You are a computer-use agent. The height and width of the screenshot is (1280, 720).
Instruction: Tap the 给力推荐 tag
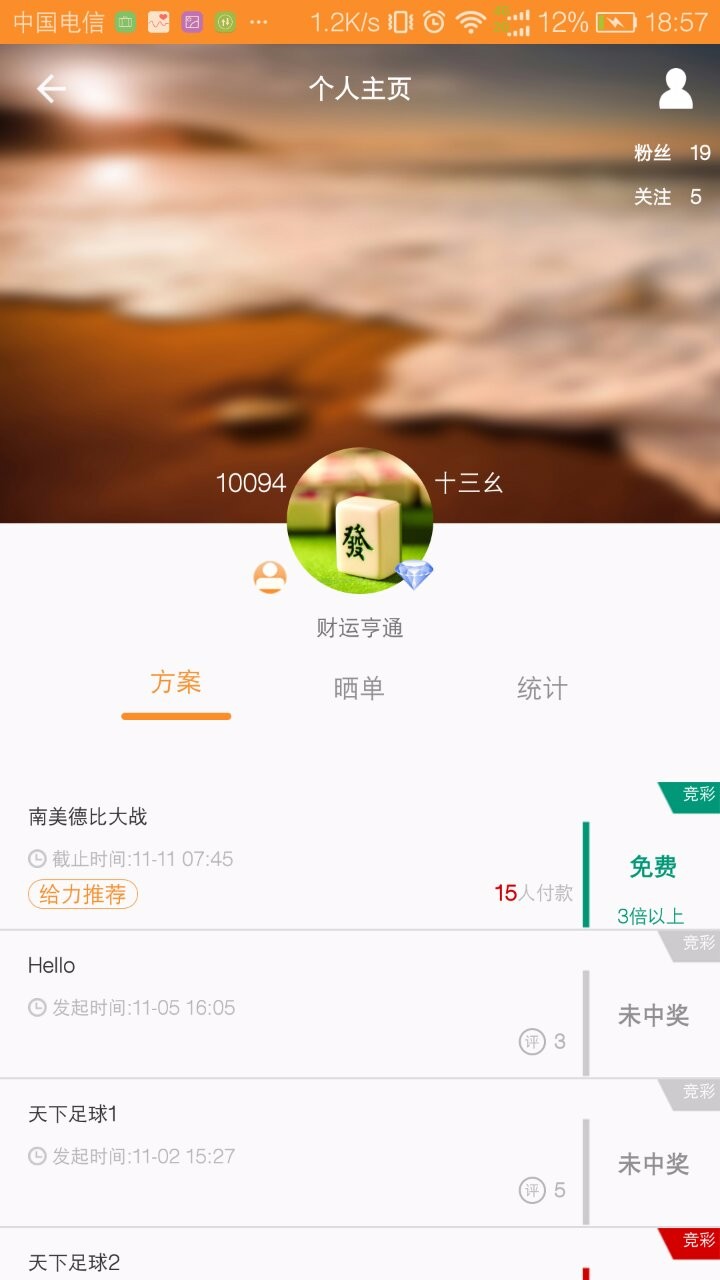pyautogui.click(x=83, y=894)
